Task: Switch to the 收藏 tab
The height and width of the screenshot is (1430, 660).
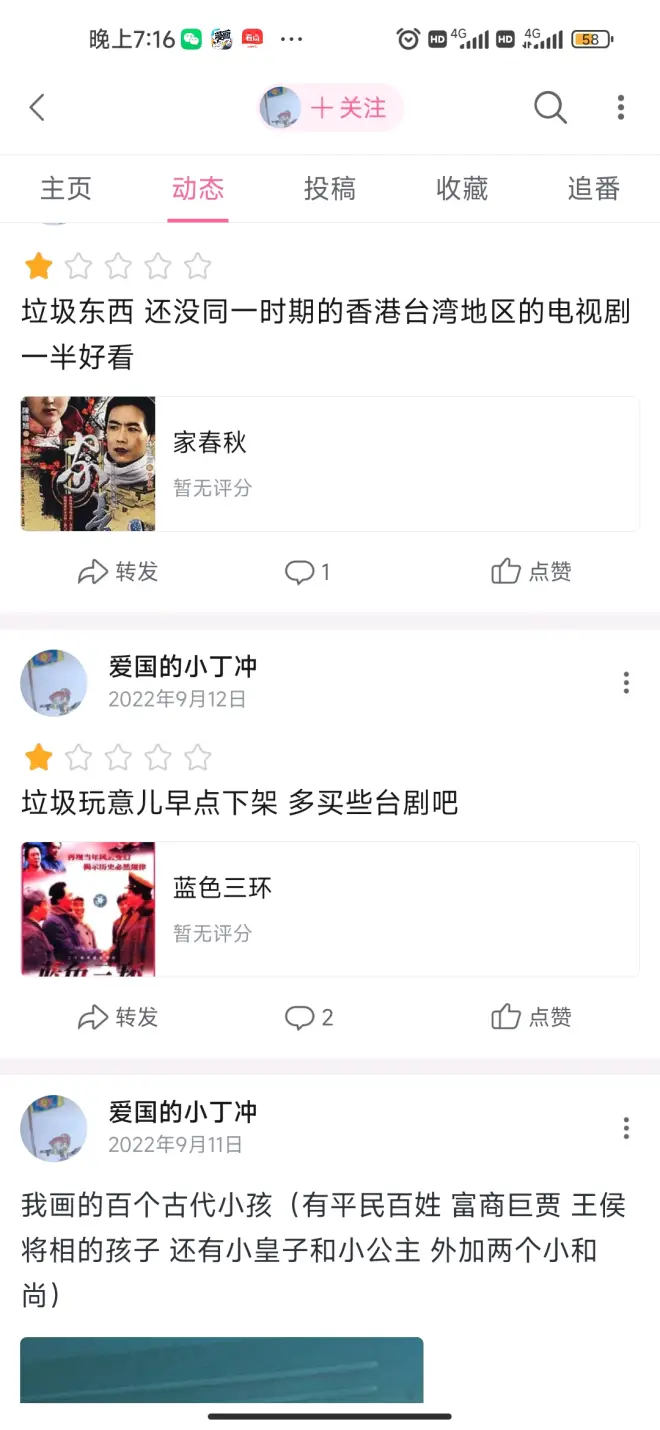Action: pyautogui.click(x=462, y=189)
